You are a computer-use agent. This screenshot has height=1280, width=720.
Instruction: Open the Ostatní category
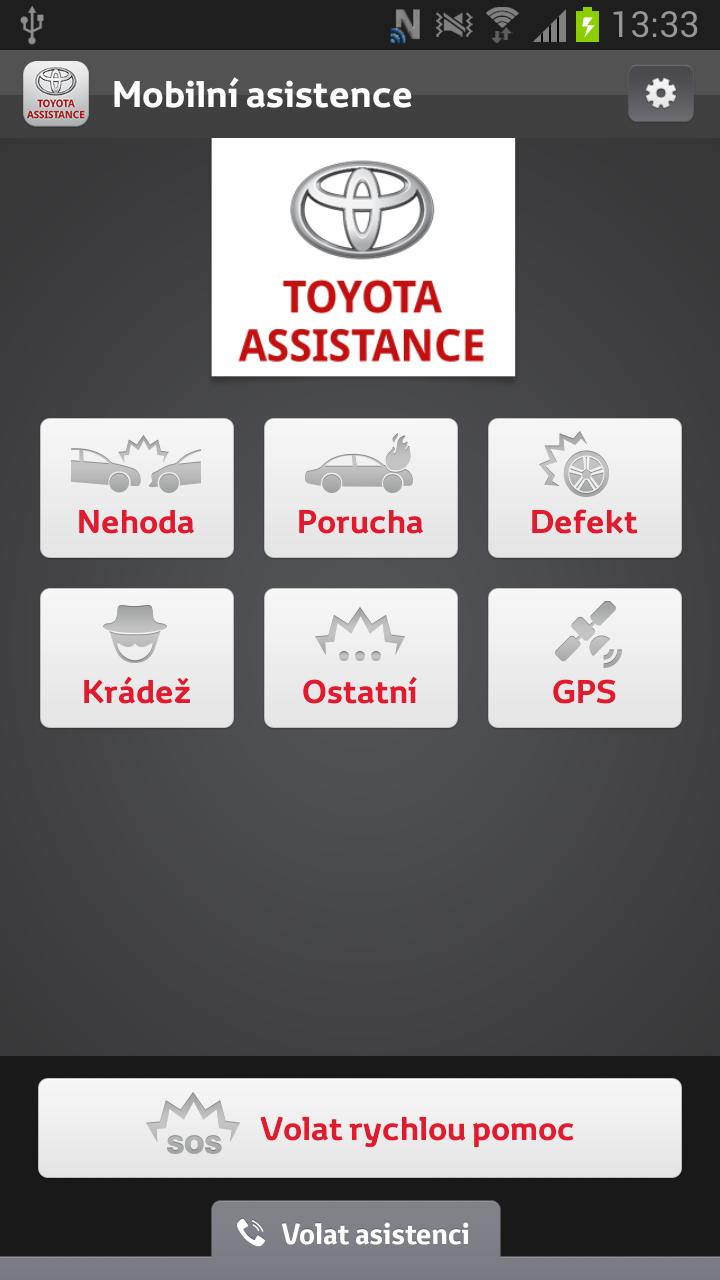(361, 658)
